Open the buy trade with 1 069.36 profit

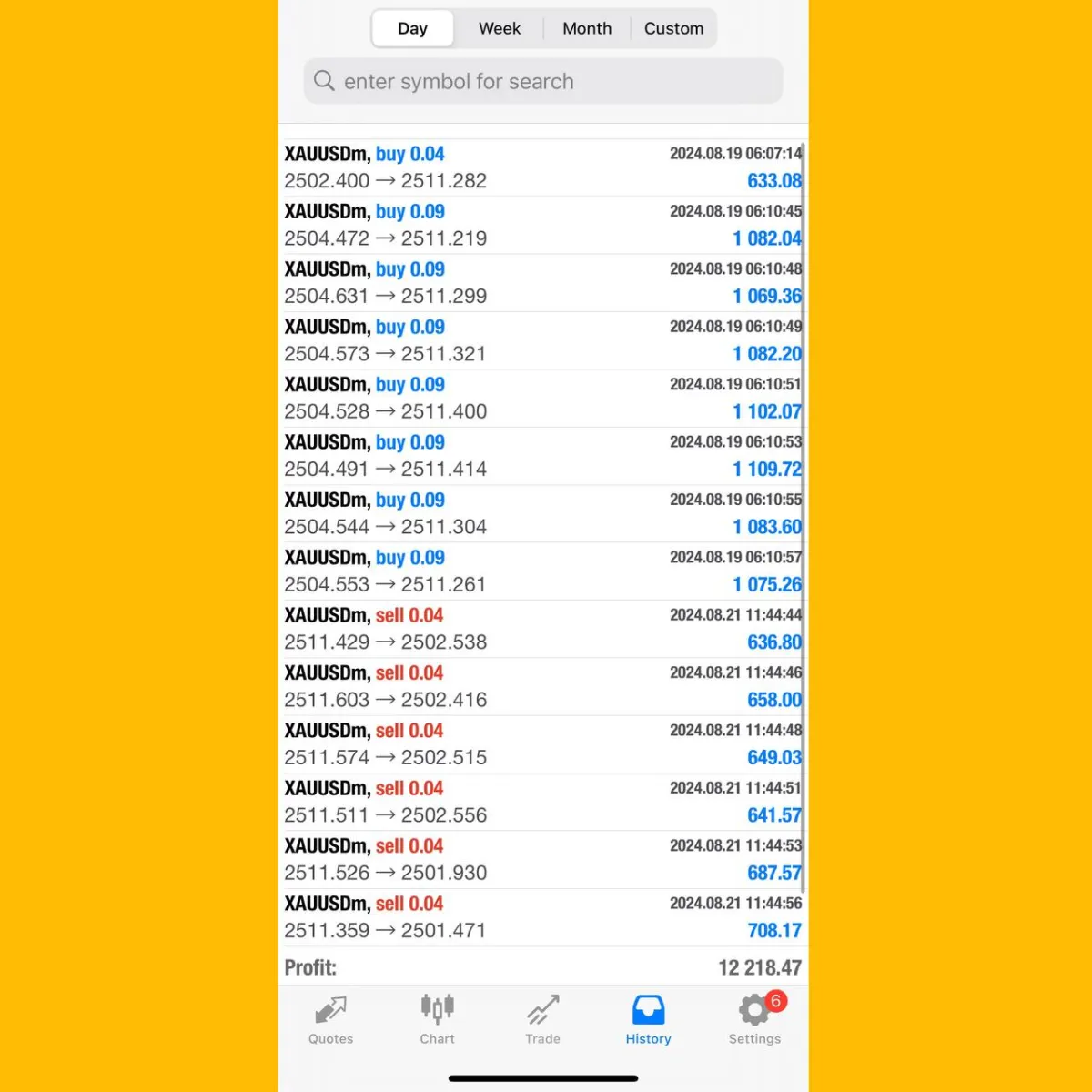click(x=542, y=283)
